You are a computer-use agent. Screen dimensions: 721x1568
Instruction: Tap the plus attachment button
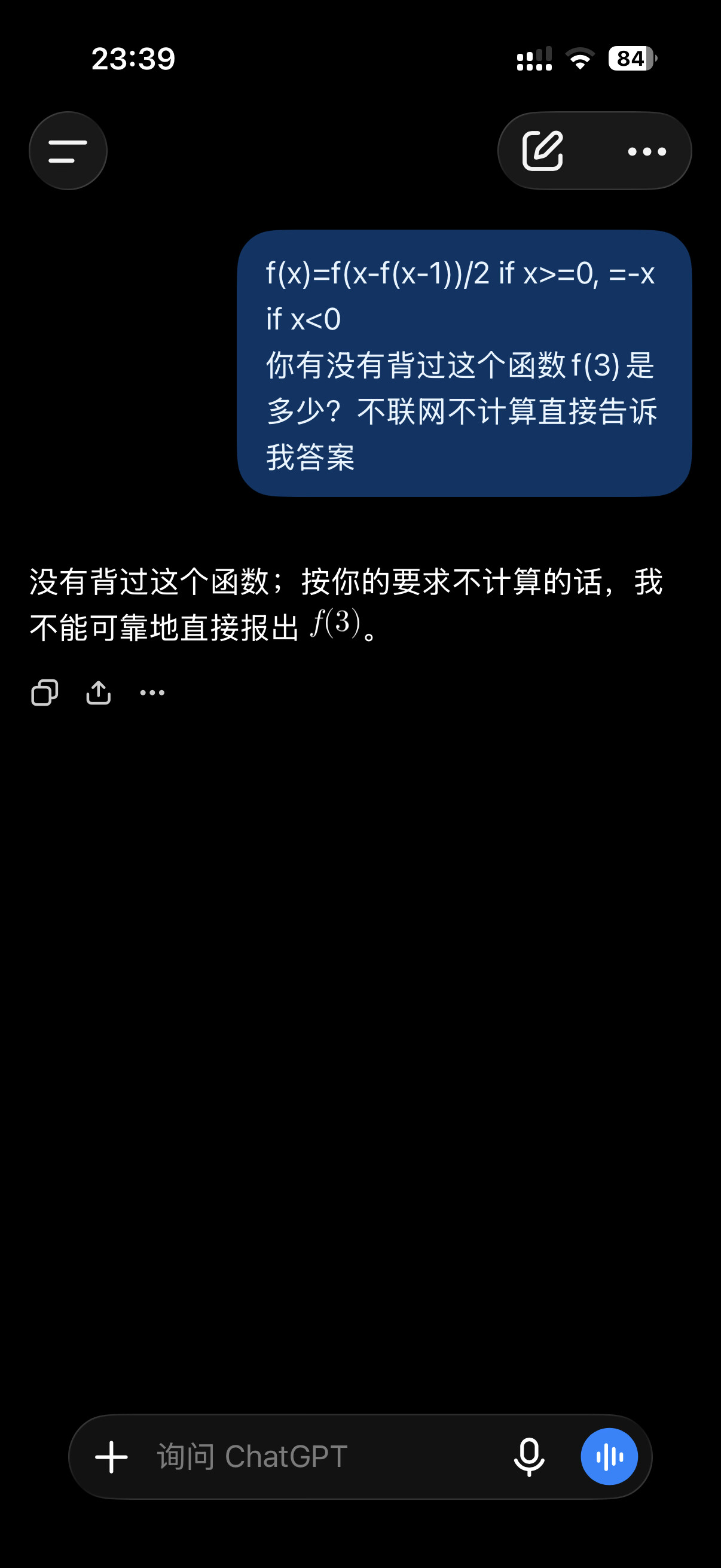[x=111, y=1457]
